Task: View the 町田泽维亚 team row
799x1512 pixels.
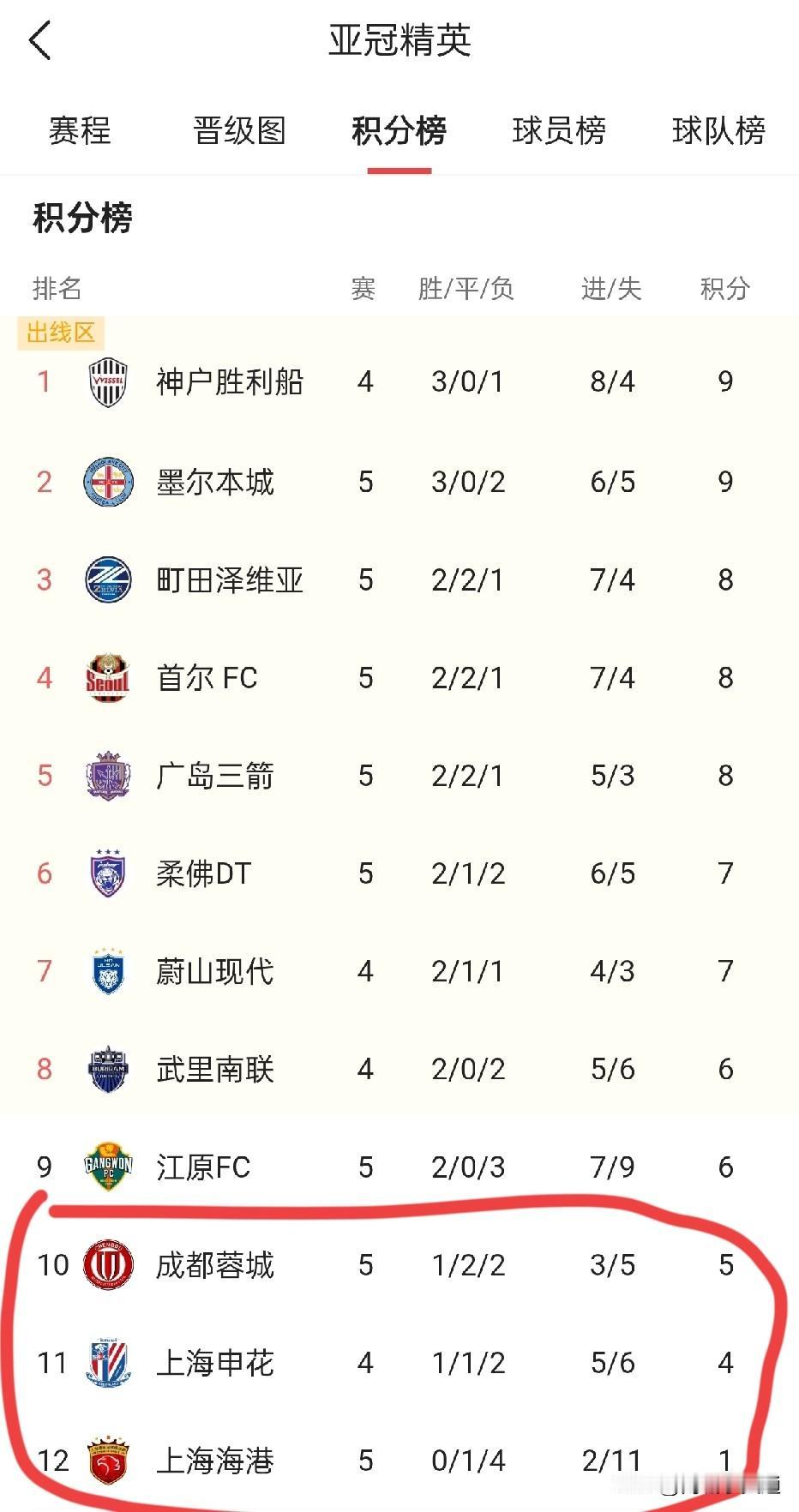Action: (x=399, y=580)
